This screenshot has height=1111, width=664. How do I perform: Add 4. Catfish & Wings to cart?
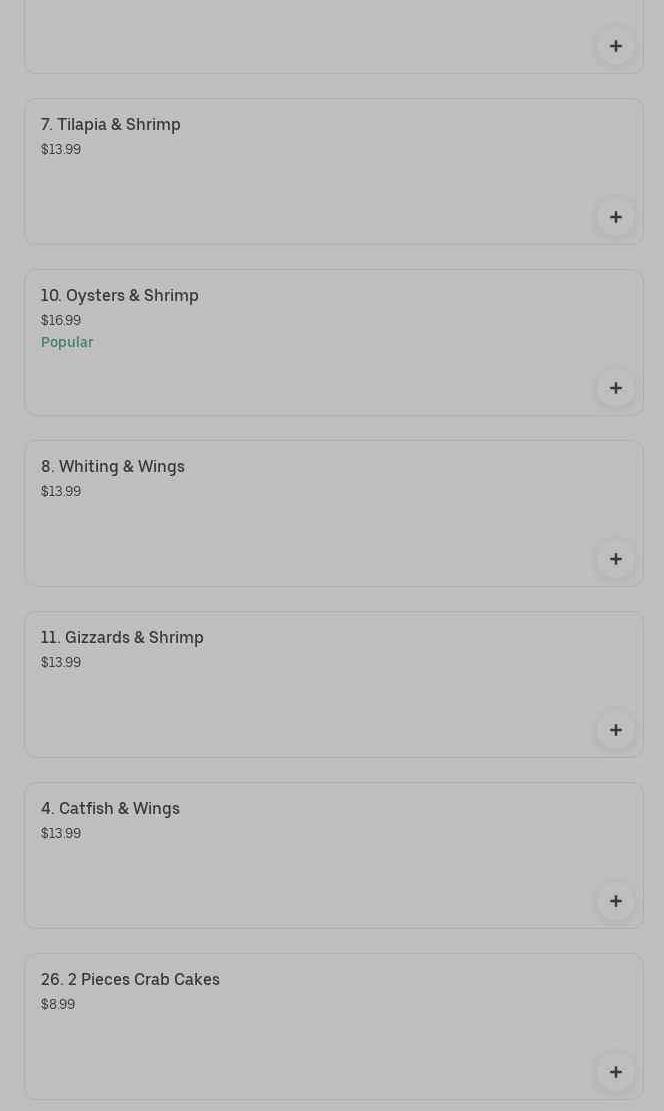pos(615,901)
